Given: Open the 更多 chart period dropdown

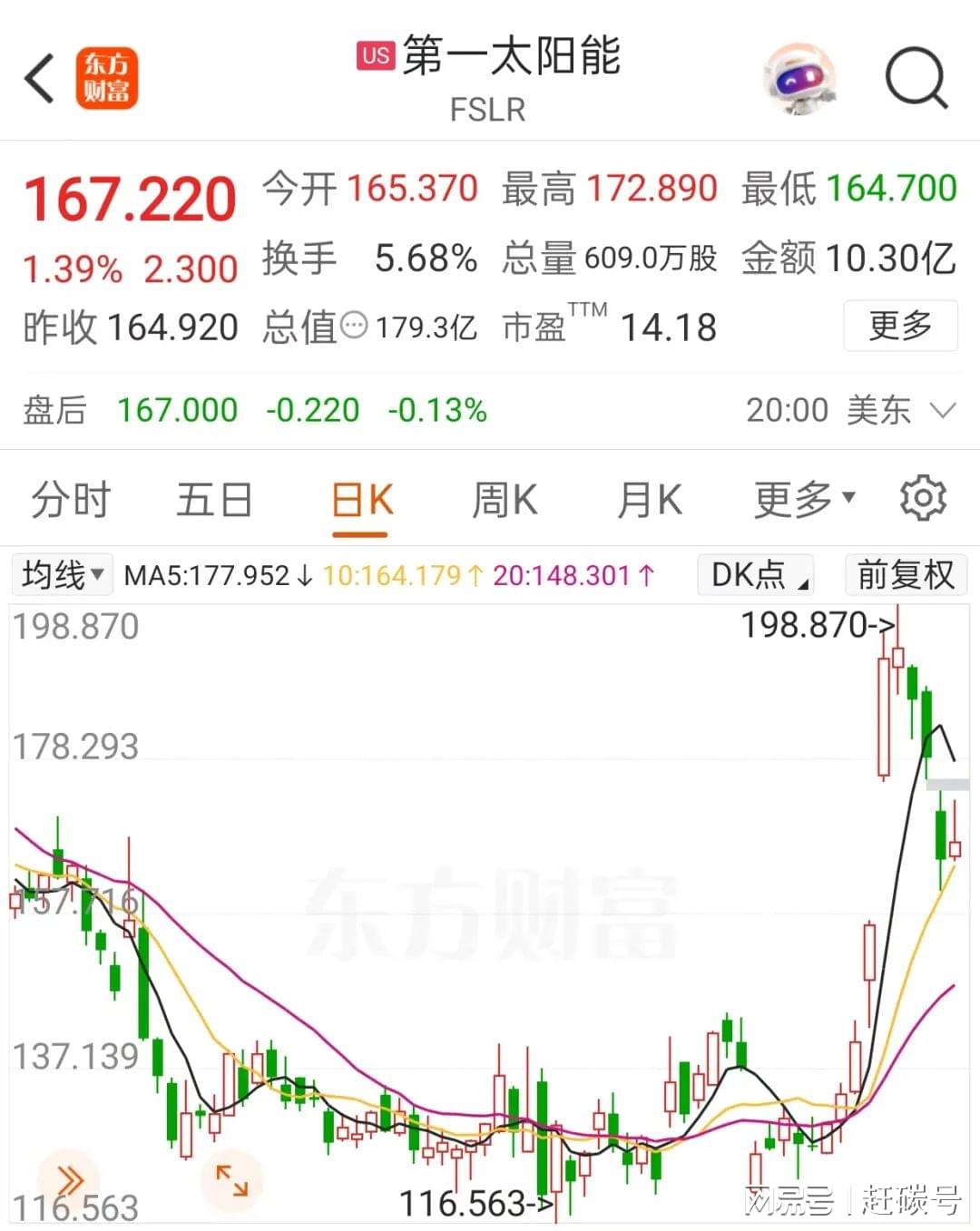Looking at the screenshot, I should pos(804,500).
